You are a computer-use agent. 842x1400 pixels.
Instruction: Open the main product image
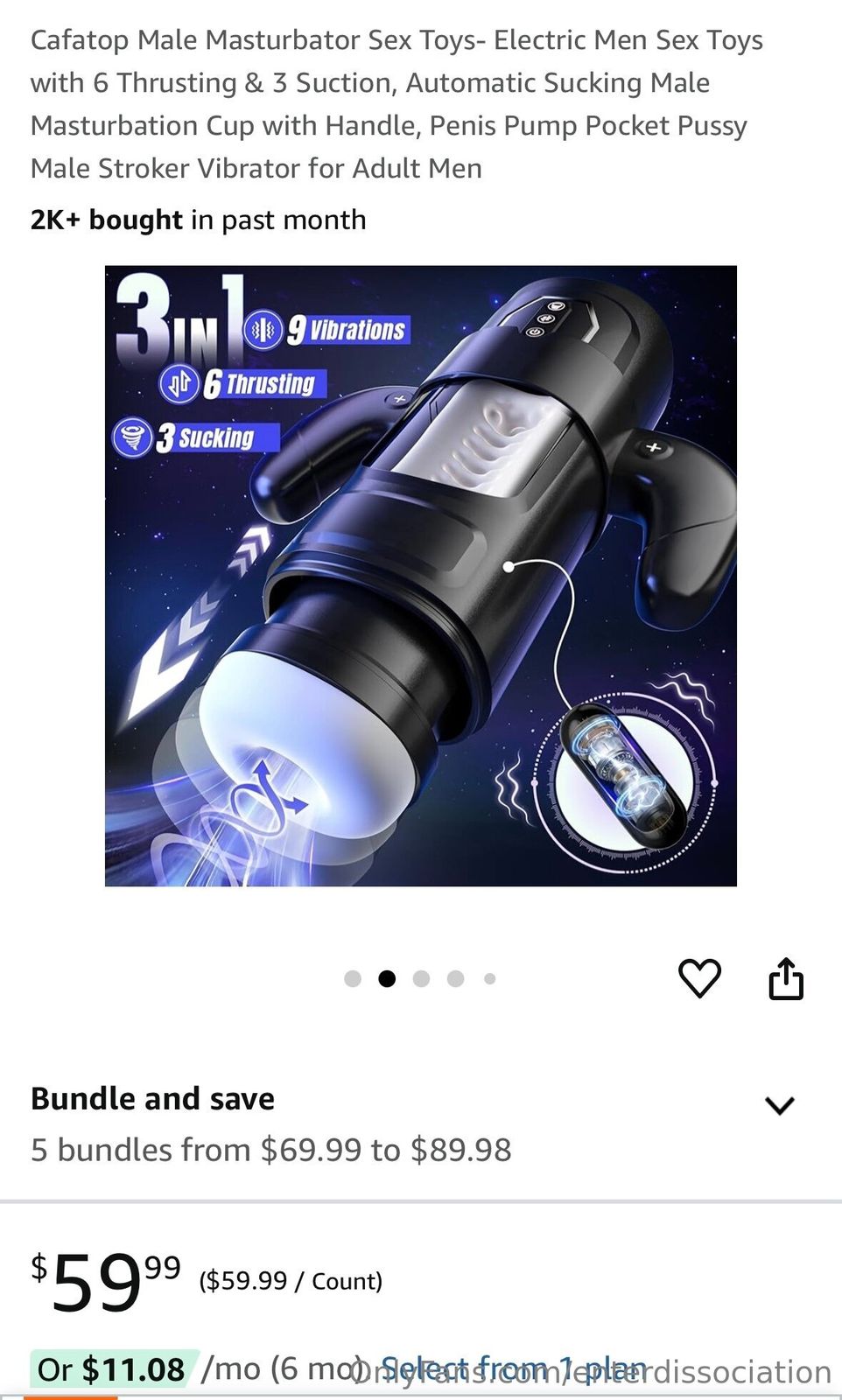click(x=421, y=576)
